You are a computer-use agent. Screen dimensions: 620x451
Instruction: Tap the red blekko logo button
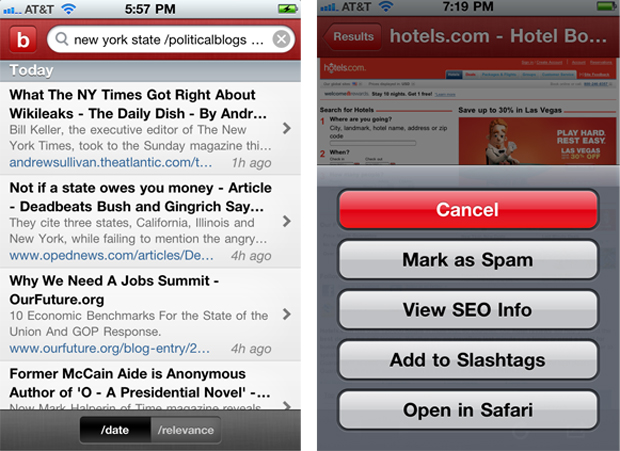click(22, 40)
